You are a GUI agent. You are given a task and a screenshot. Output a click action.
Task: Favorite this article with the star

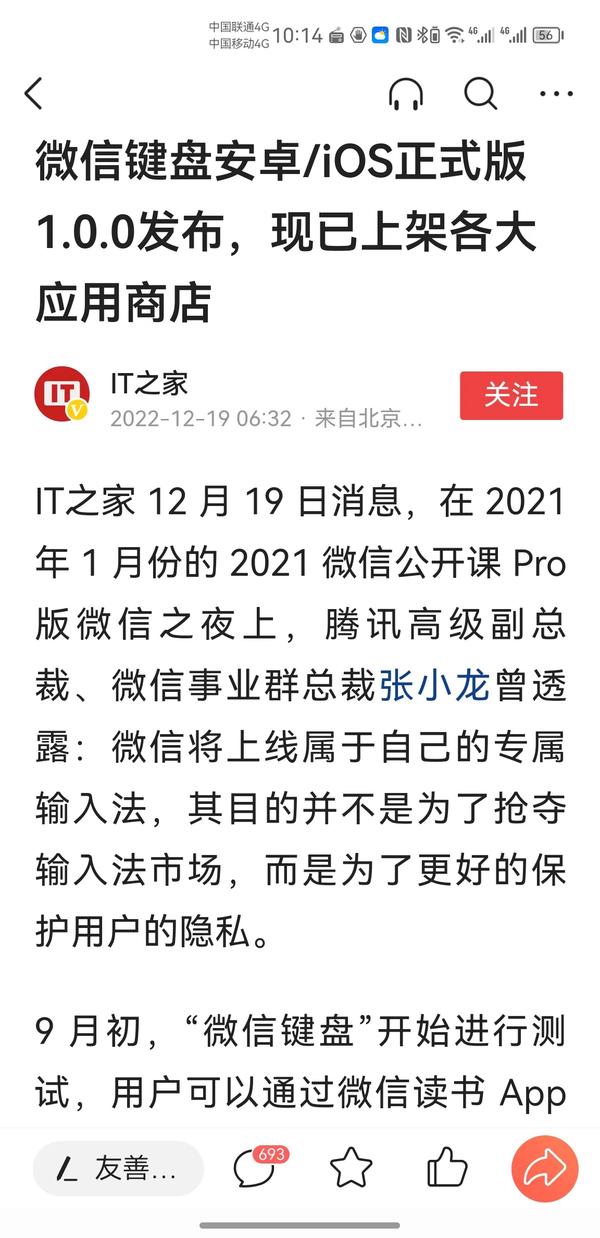coord(351,1168)
